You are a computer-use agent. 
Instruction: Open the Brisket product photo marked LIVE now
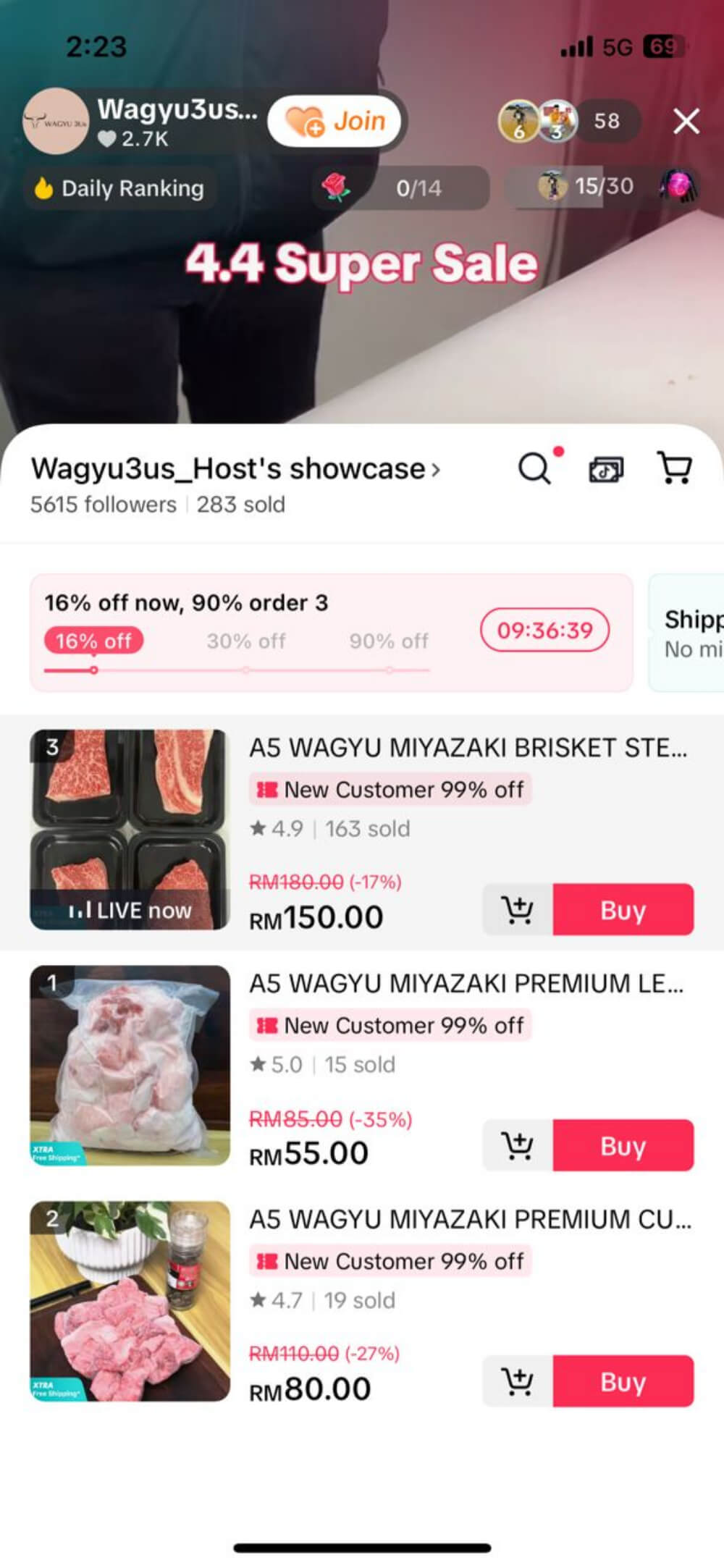(x=130, y=830)
